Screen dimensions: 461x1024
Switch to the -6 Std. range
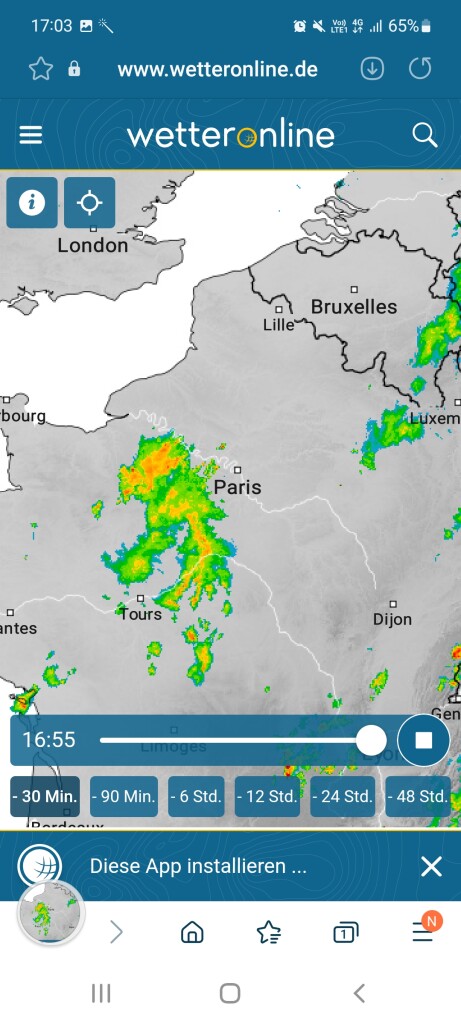click(x=197, y=796)
